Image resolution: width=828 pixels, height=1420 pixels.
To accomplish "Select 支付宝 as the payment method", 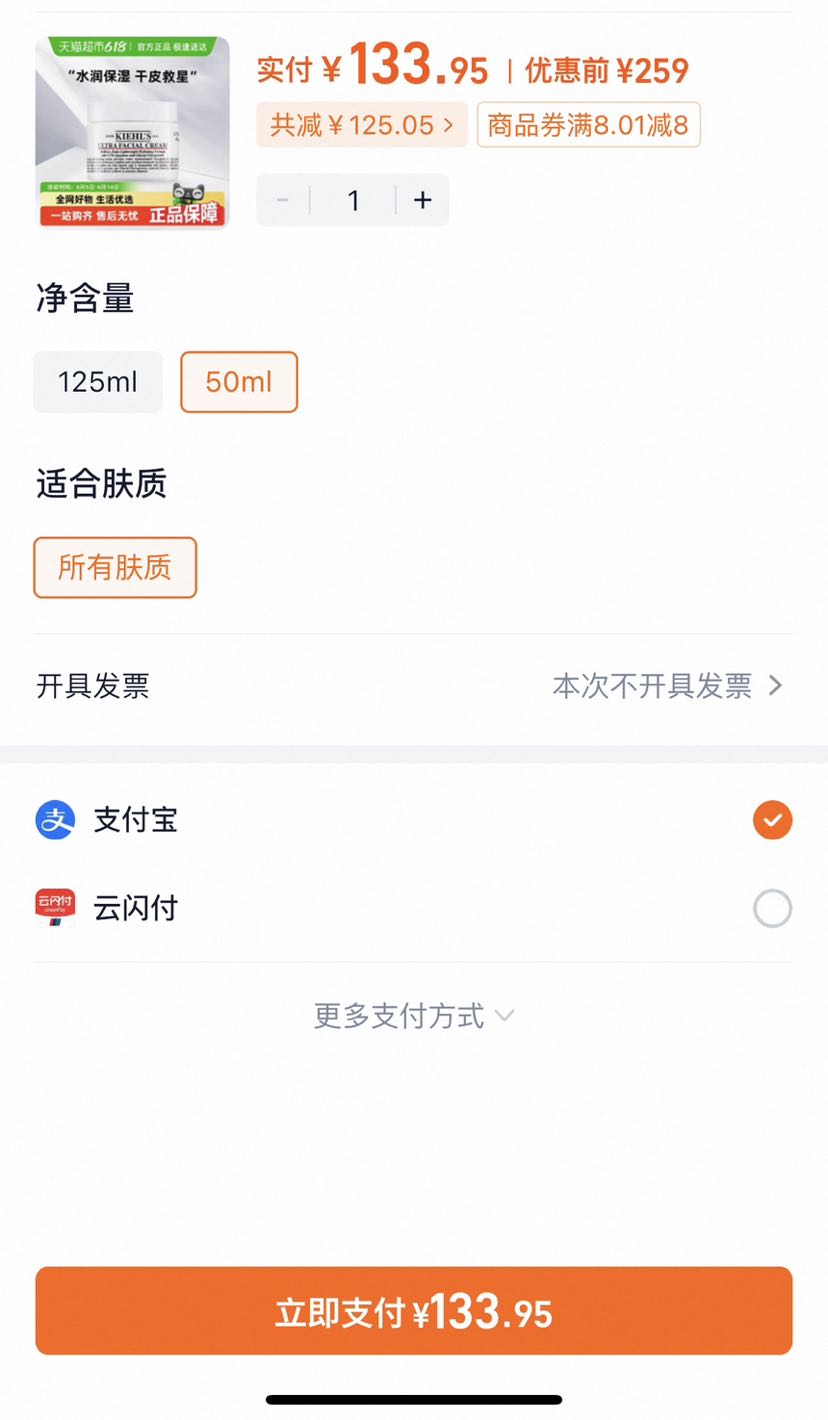I will (x=414, y=820).
